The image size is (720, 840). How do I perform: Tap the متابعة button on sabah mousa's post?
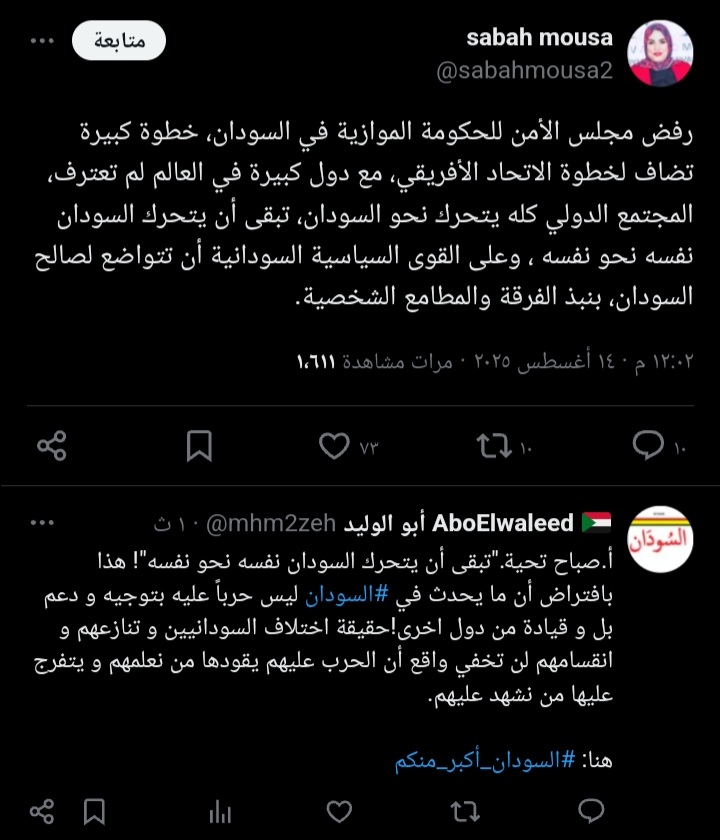tap(119, 41)
